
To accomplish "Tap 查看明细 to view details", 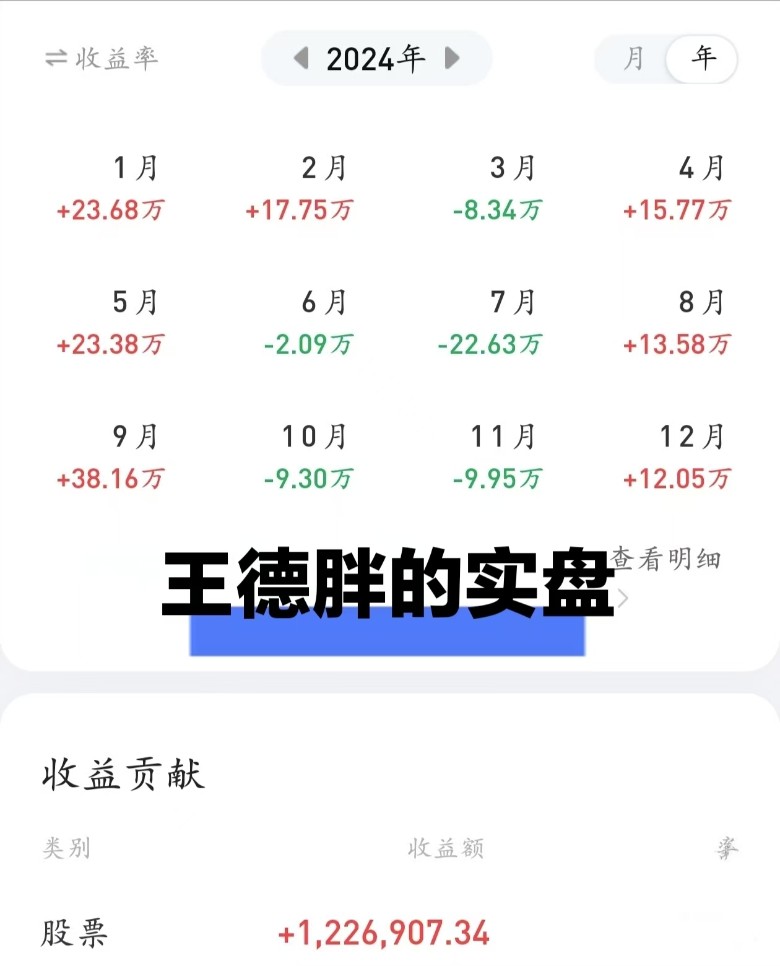I will click(x=666, y=559).
